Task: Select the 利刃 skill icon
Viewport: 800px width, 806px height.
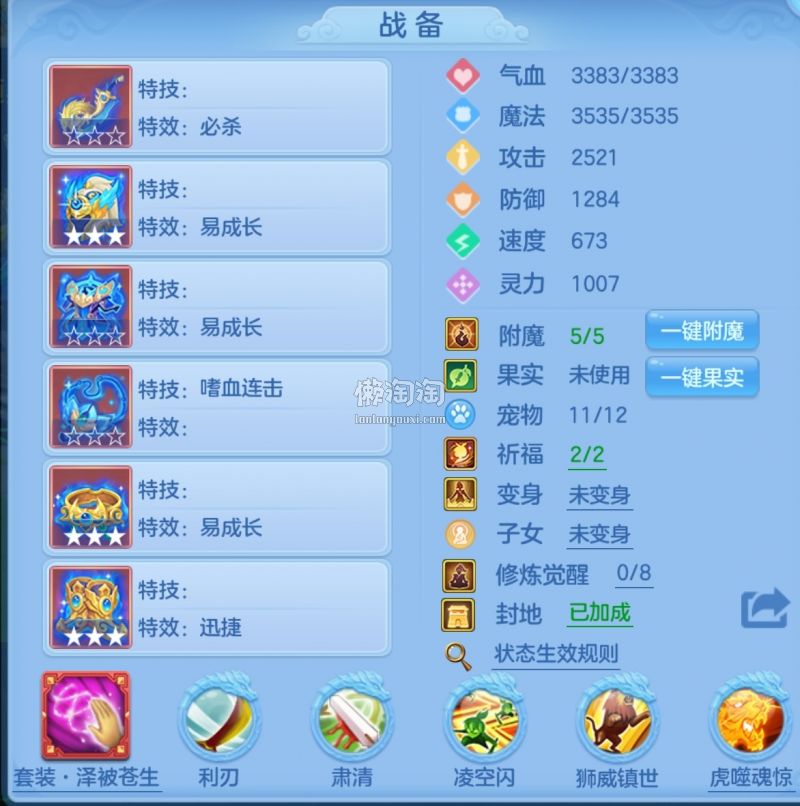Action: [219, 718]
